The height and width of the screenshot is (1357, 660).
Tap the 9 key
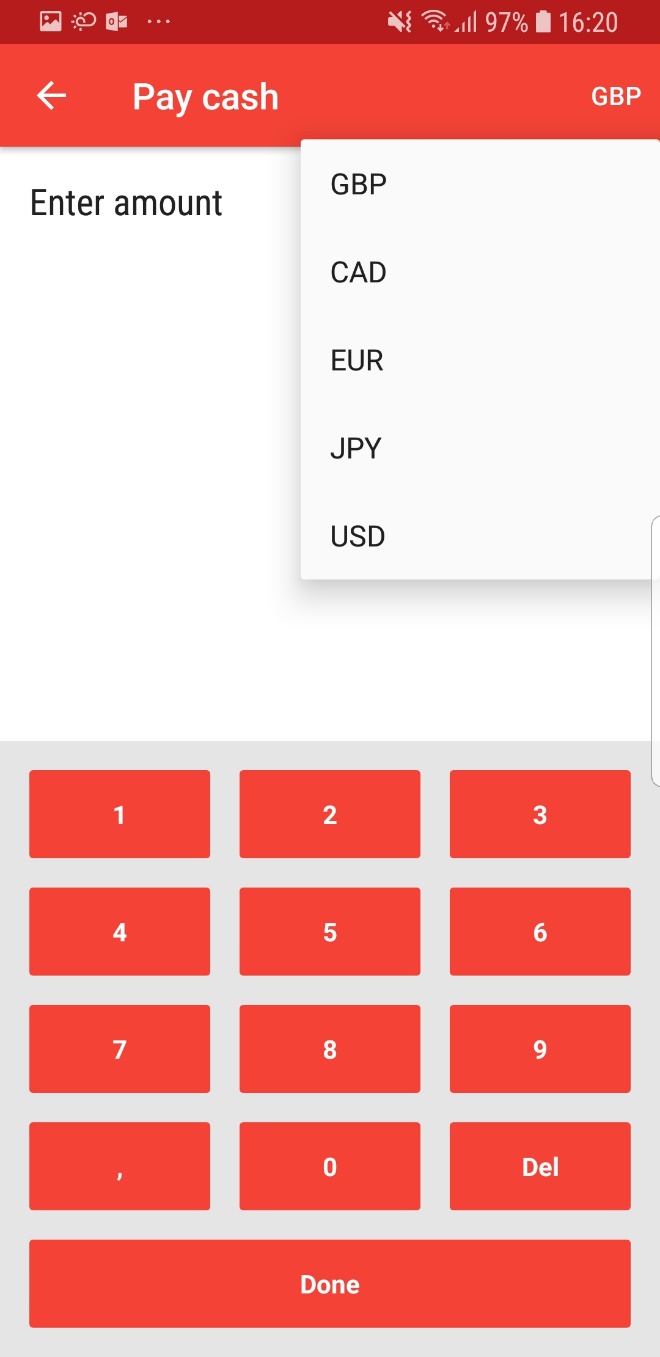point(540,1049)
